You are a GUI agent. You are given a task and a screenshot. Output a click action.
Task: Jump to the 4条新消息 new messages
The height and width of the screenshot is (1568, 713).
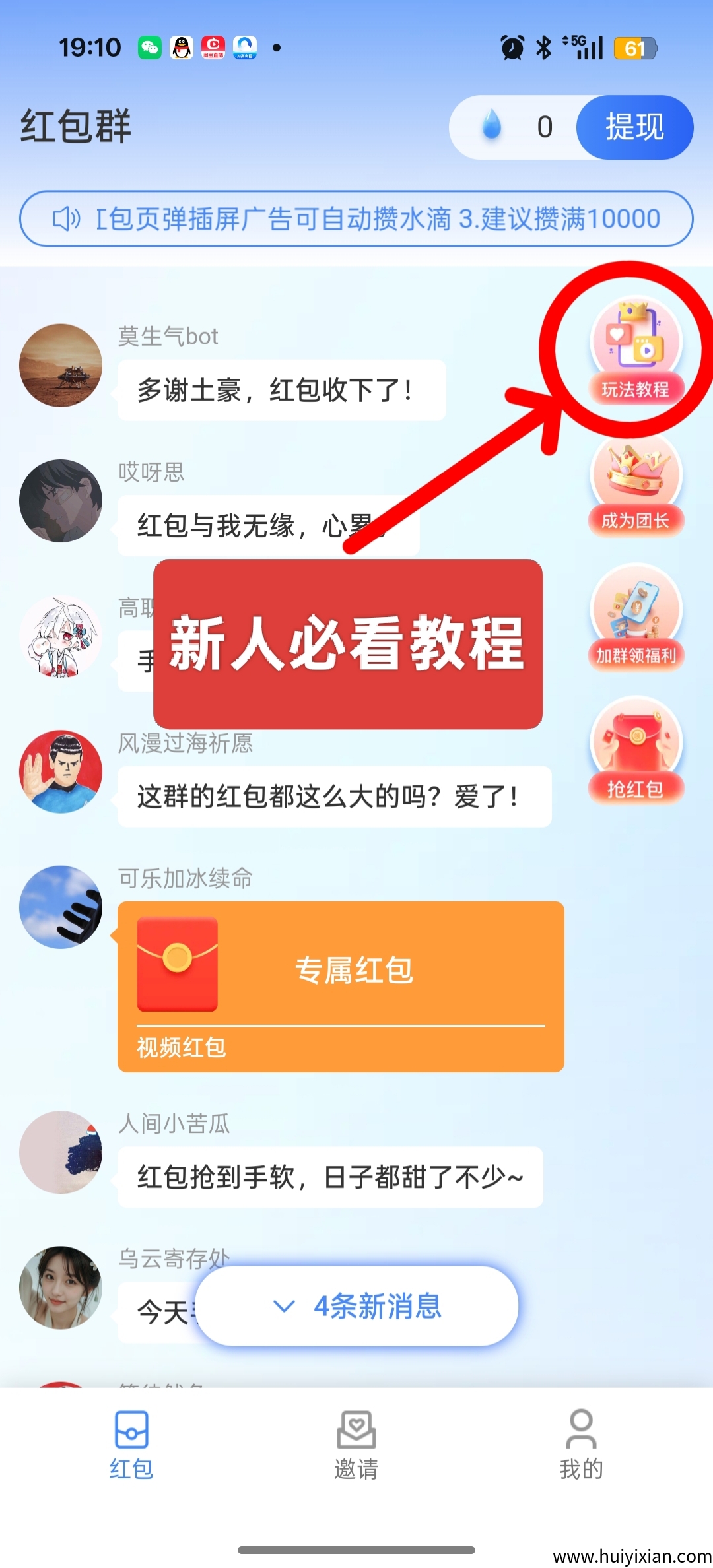click(x=356, y=1306)
